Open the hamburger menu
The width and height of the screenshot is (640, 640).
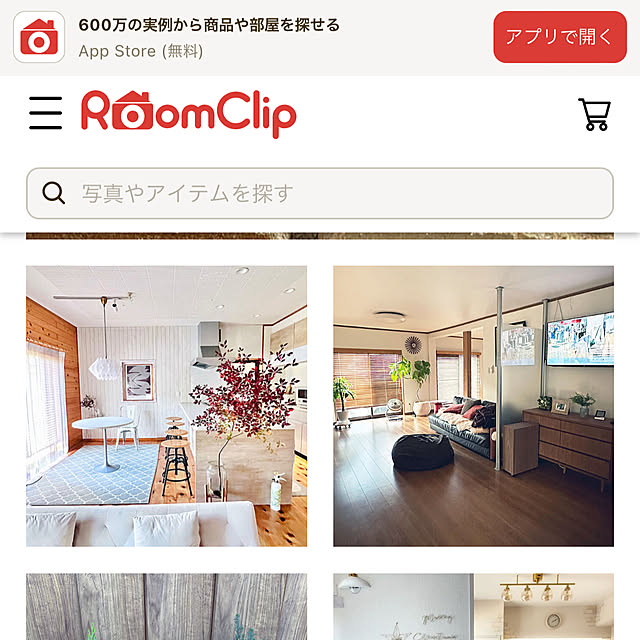click(45, 113)
